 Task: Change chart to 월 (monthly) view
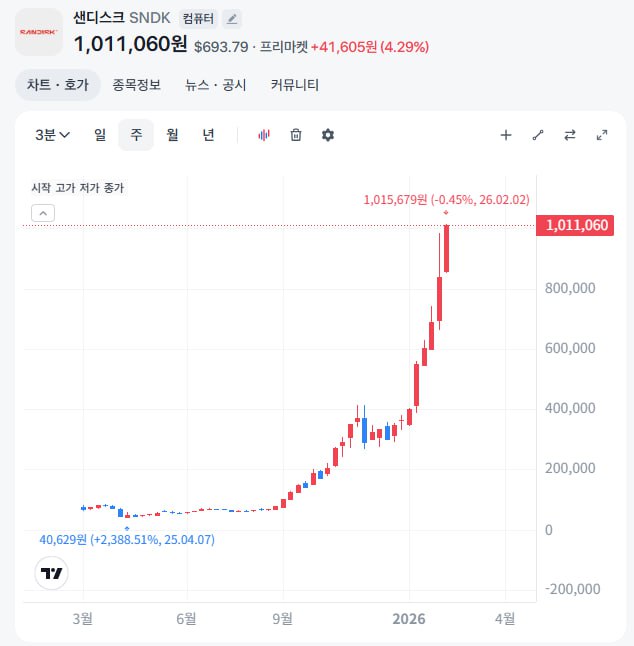click(x=172, y=135)
